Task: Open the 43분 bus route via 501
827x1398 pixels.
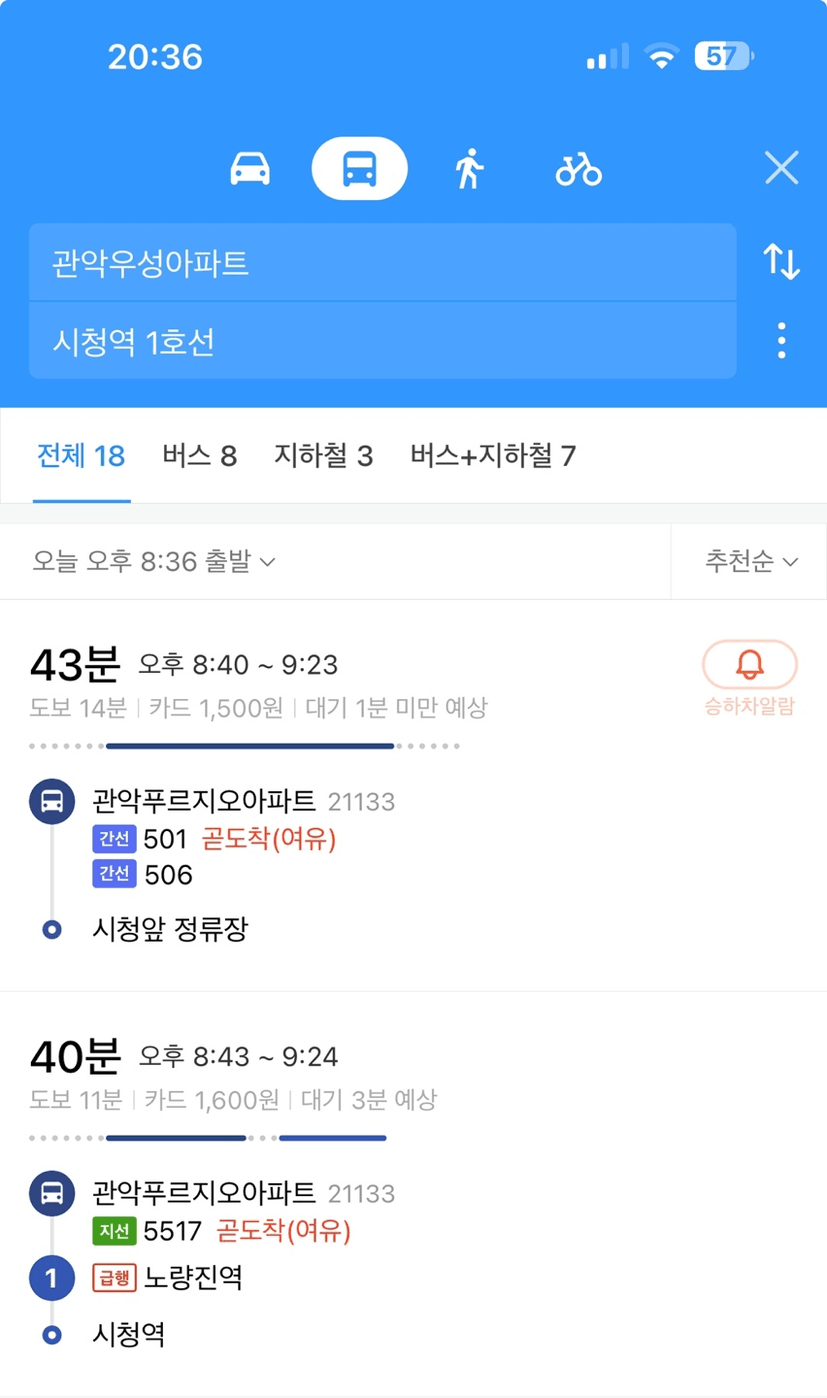Action: click(413, 795)
